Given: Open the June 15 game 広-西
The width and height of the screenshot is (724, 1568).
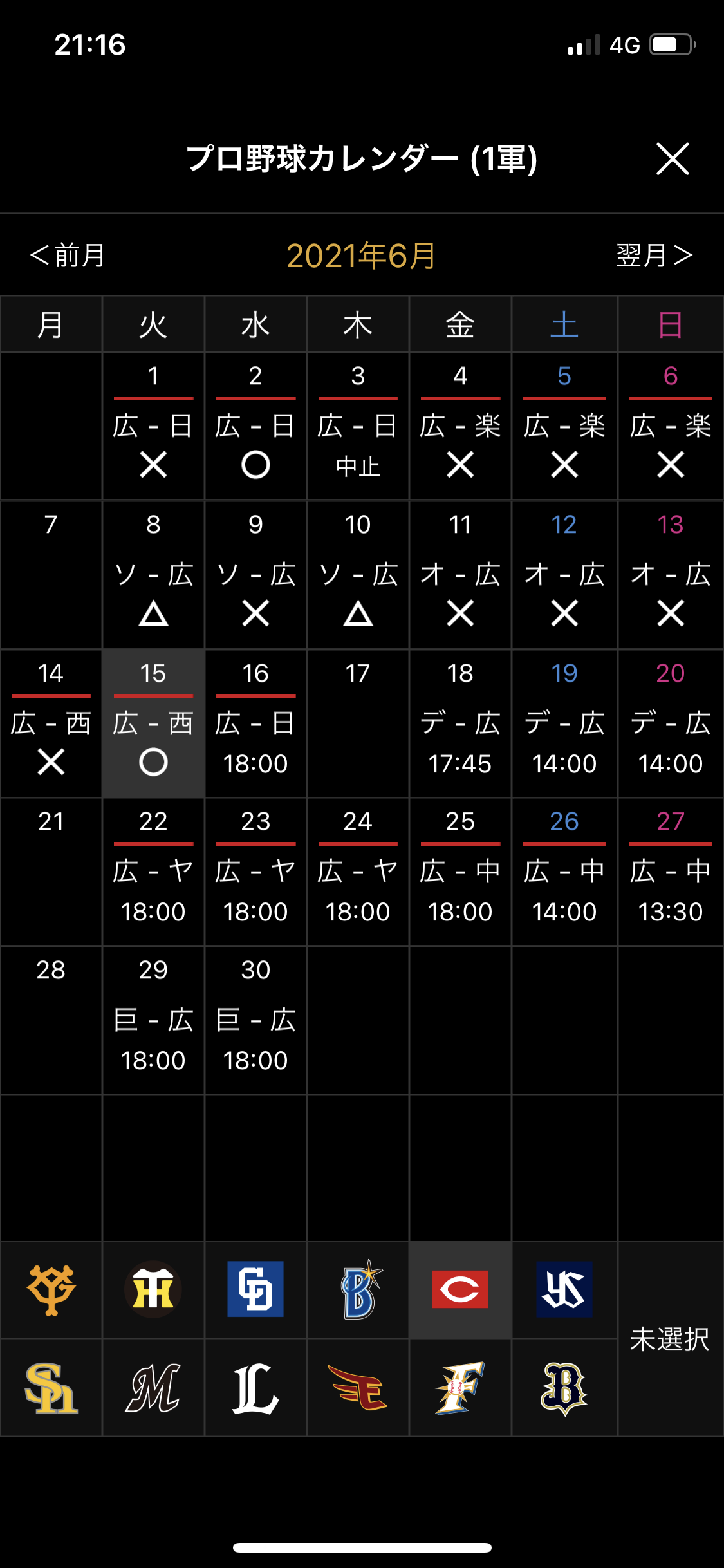Looking at the screenshot, I should pyautogui.click(x=153, y=724).
